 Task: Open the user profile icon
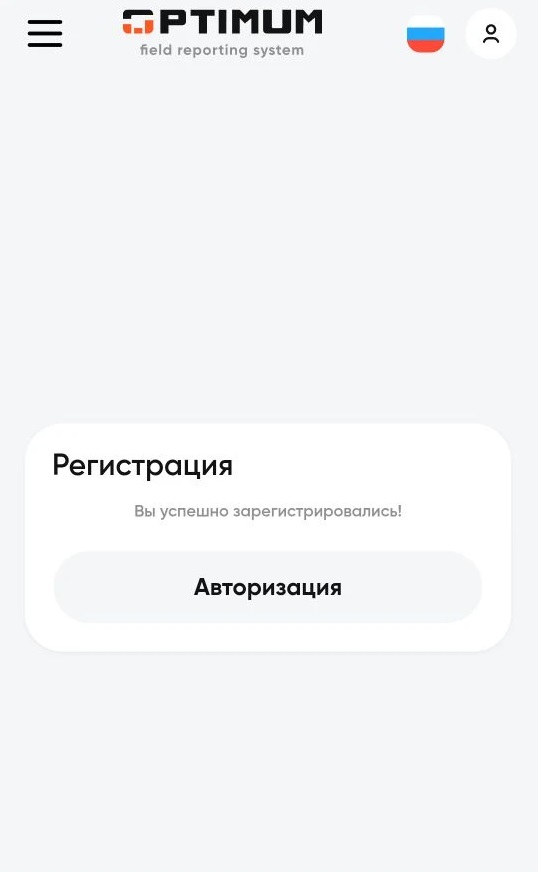491,34
